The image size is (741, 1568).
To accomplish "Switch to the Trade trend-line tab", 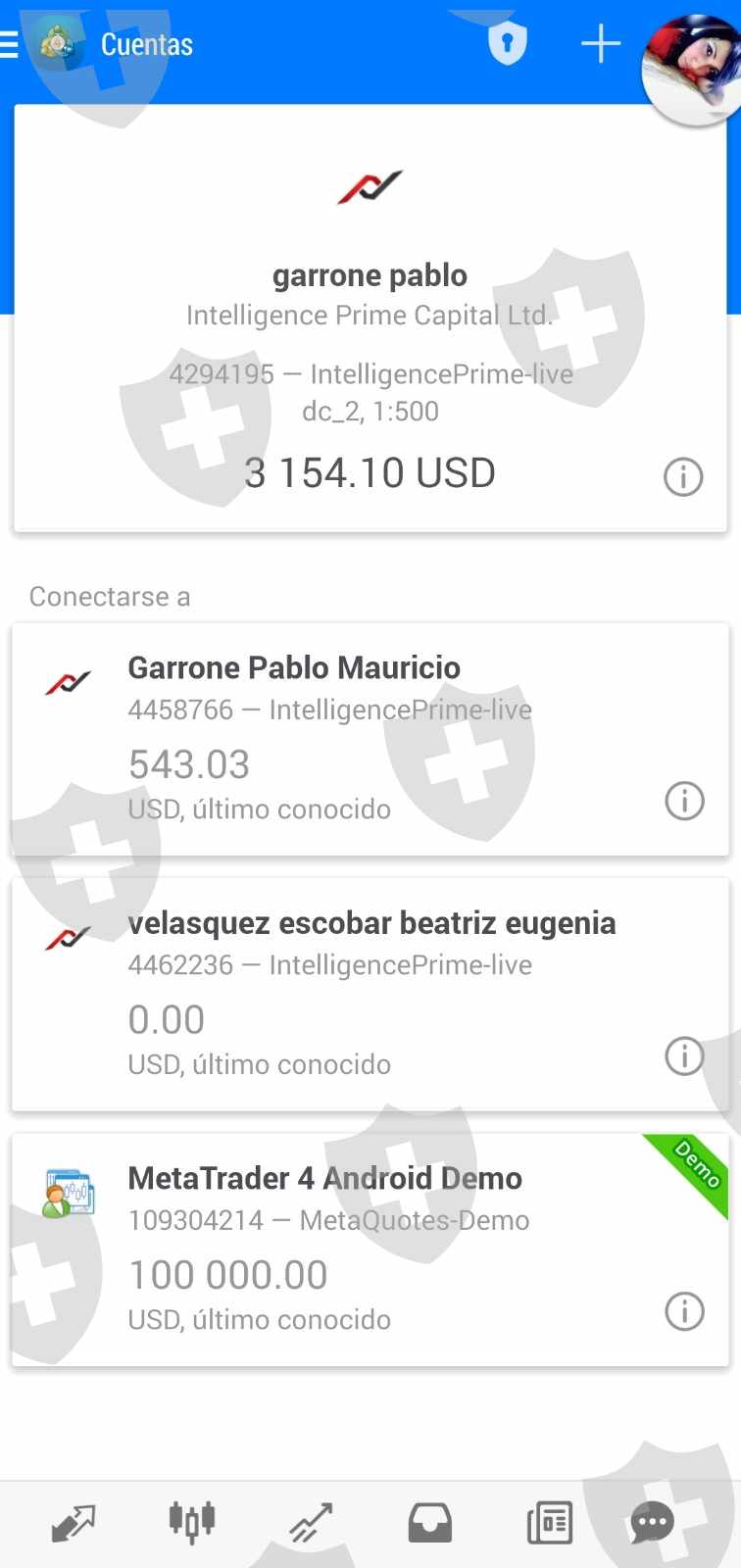I will 312,1524.
